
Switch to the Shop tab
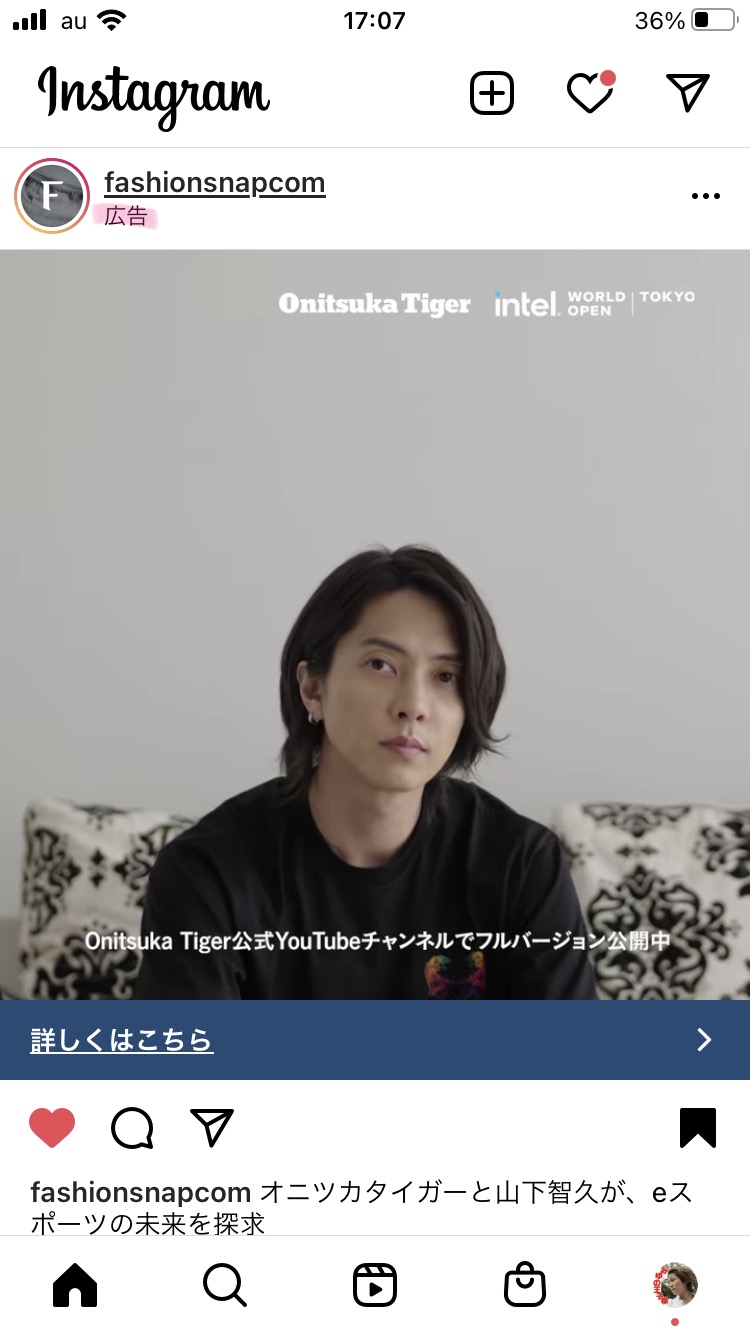tap(525, 1285)
